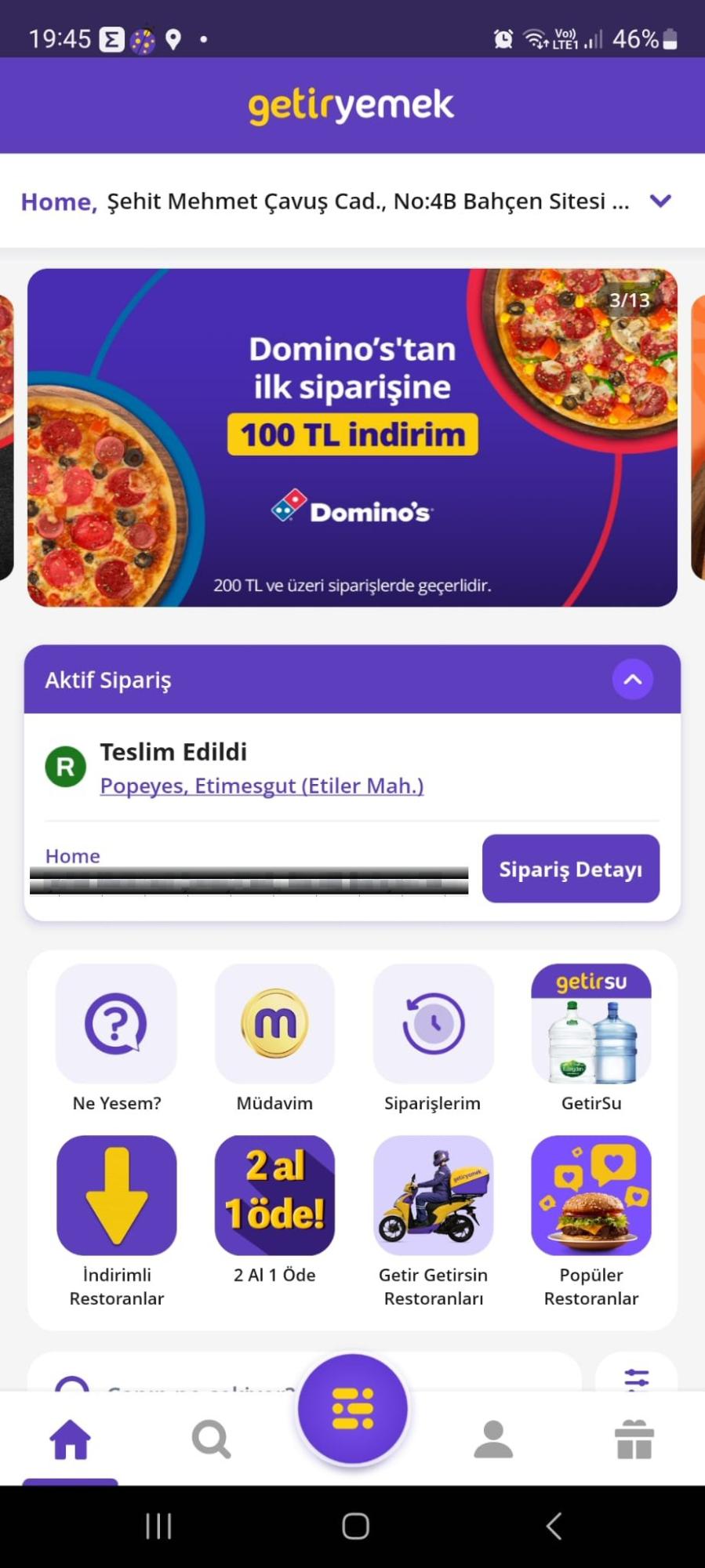The image size is (705, 1568).
Task: Show Getir Getirsin Restoranları
Action: tap(433, 1196)
